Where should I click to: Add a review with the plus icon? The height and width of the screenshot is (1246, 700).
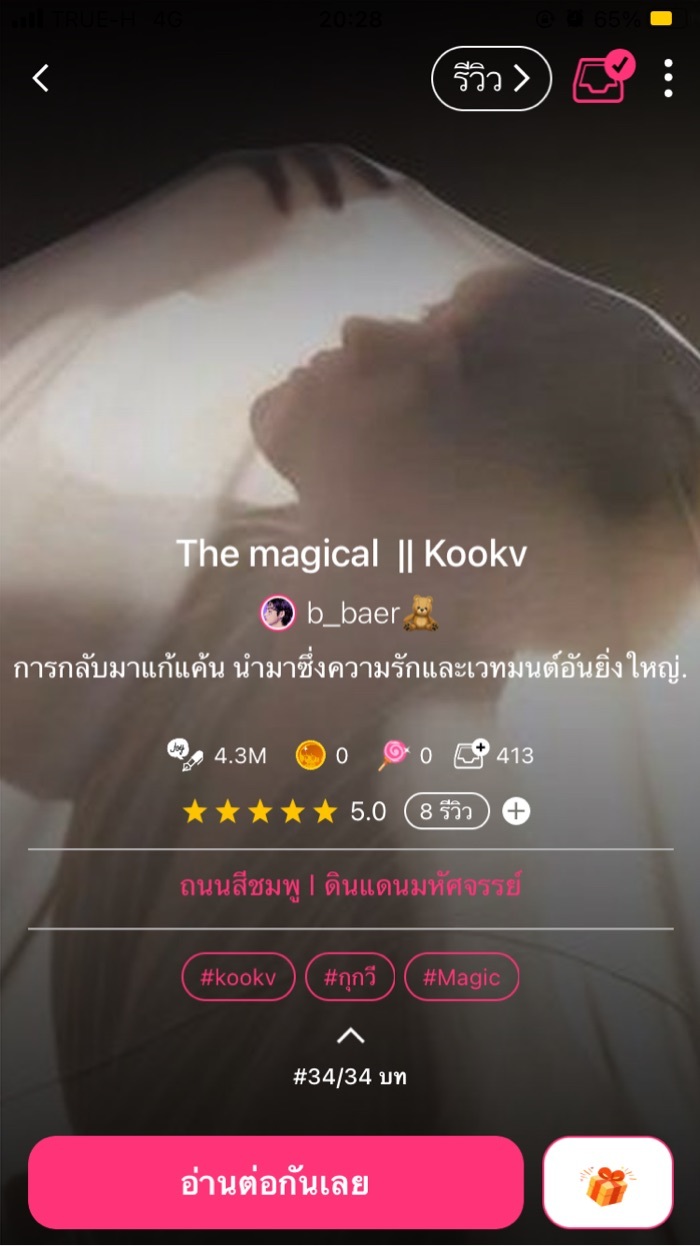coord(516,811)
